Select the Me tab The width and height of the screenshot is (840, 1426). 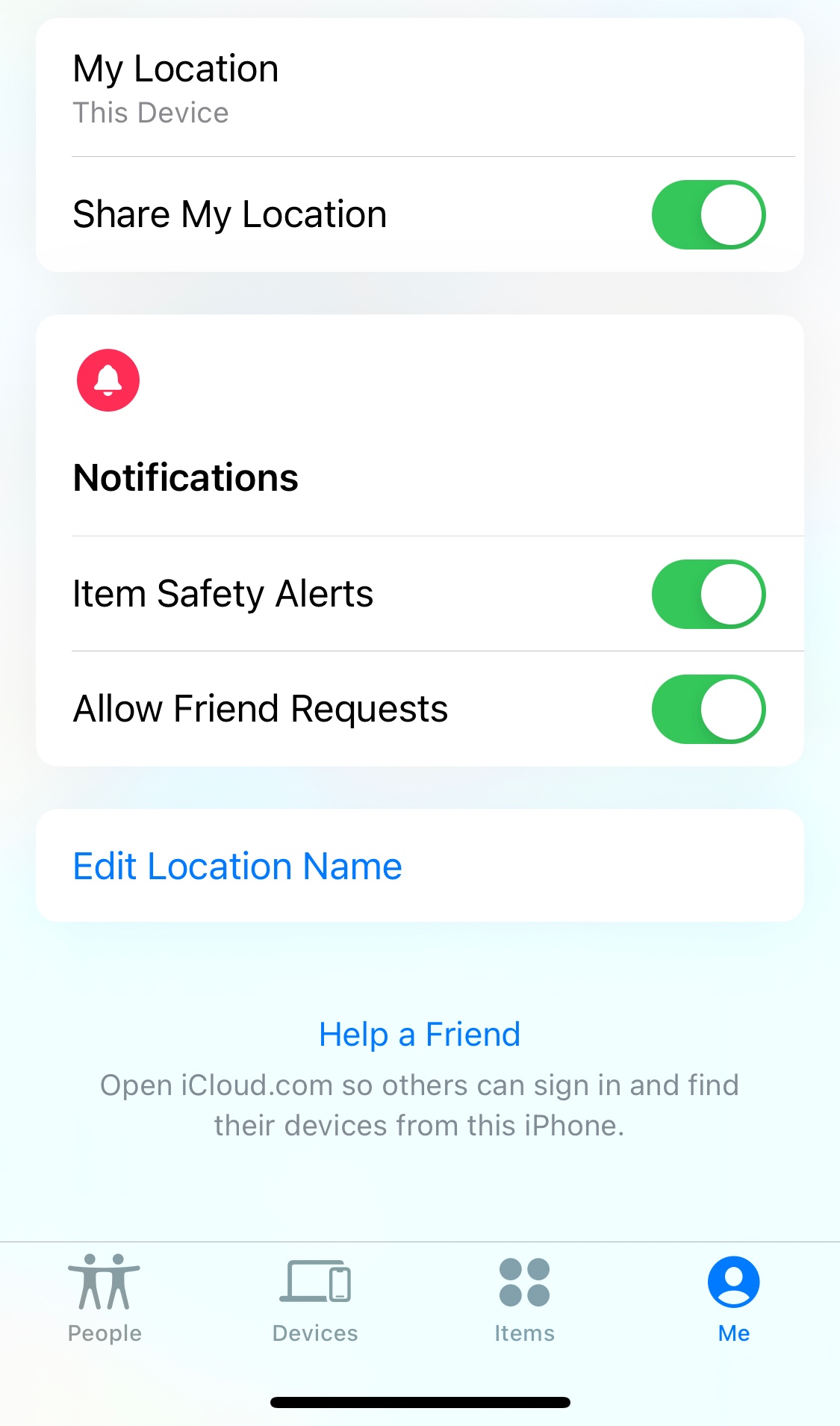pos(733,1298)
